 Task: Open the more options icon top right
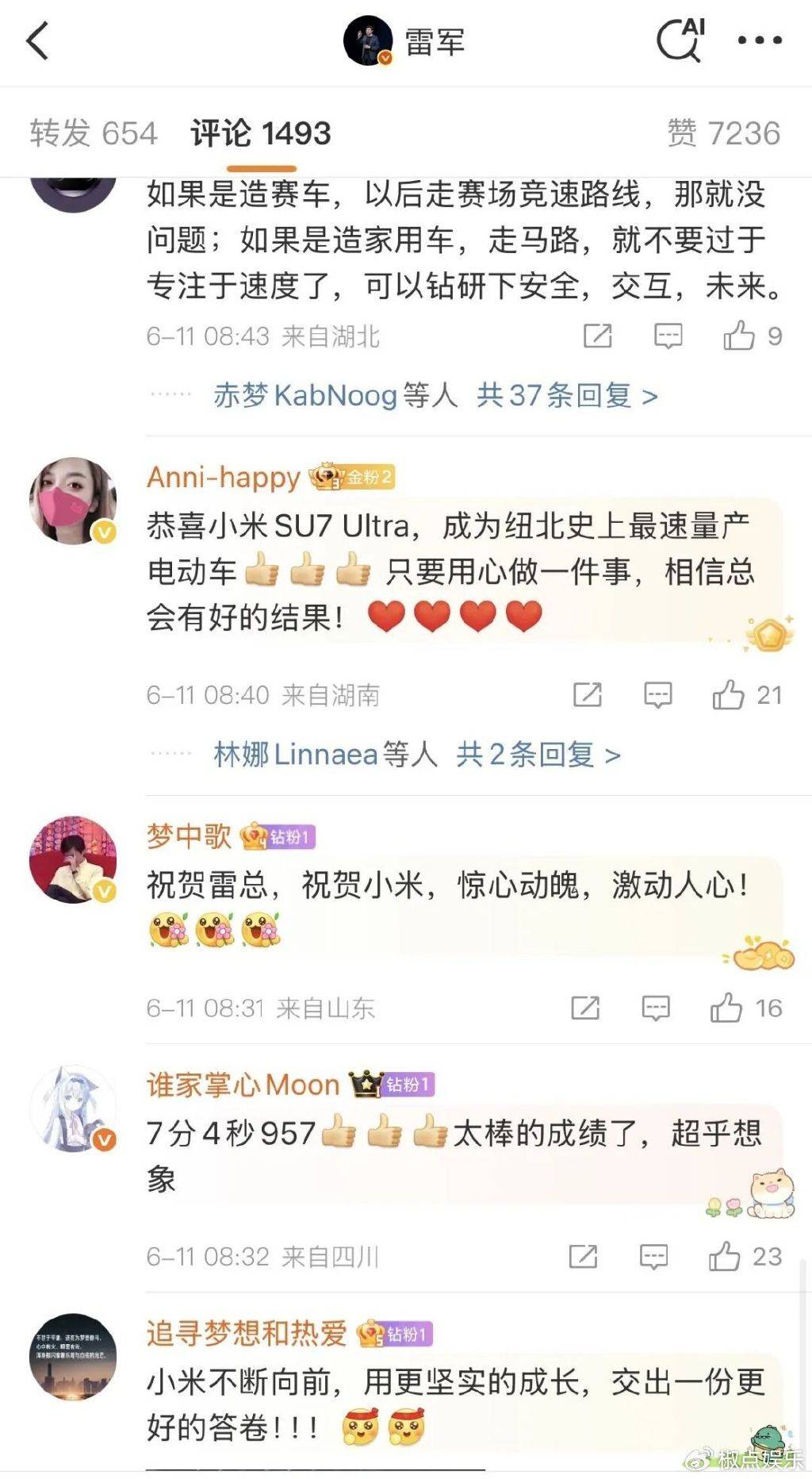(760, 38)
